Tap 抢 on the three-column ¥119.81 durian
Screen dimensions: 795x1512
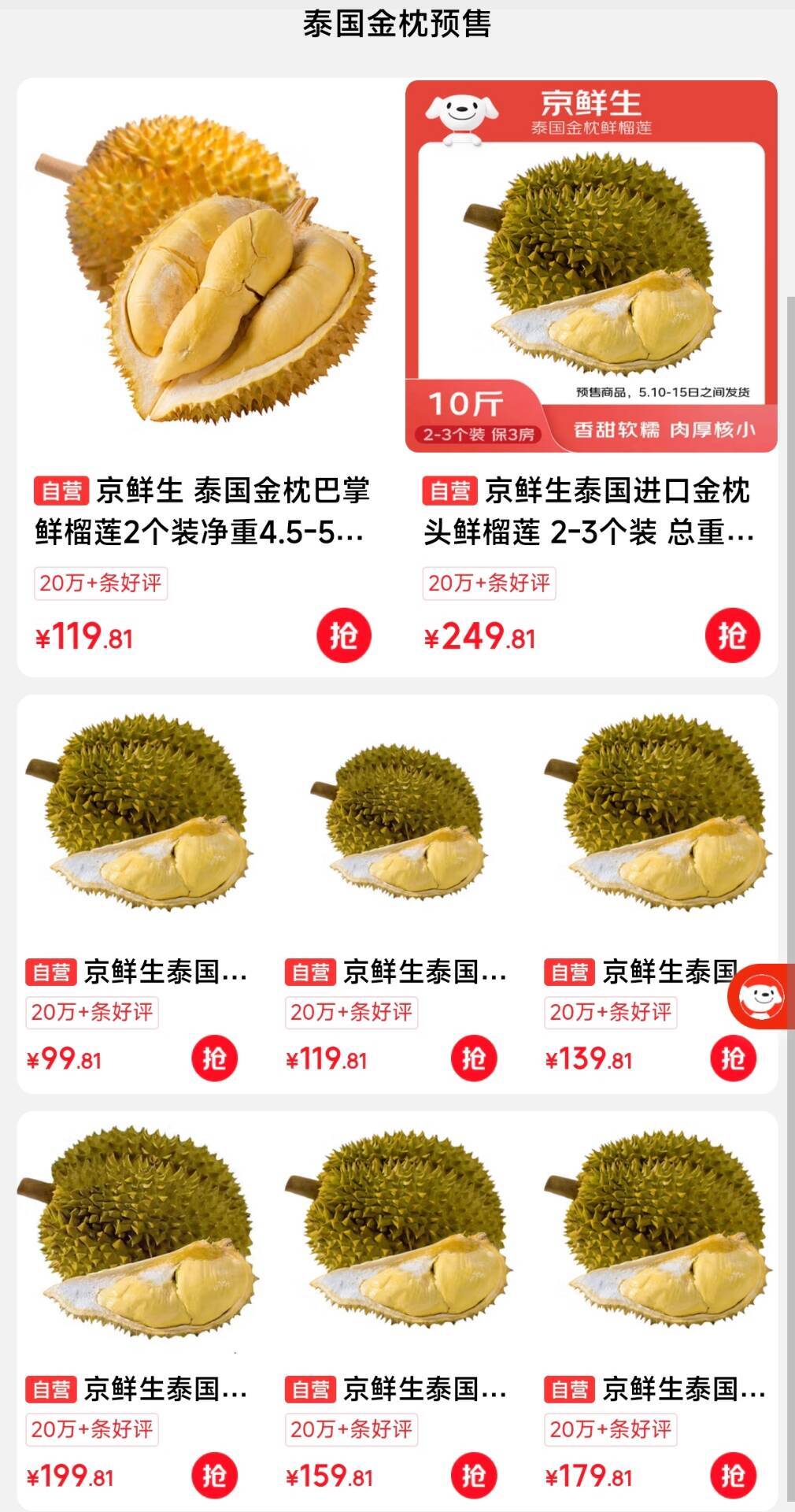coord(473,1058)
